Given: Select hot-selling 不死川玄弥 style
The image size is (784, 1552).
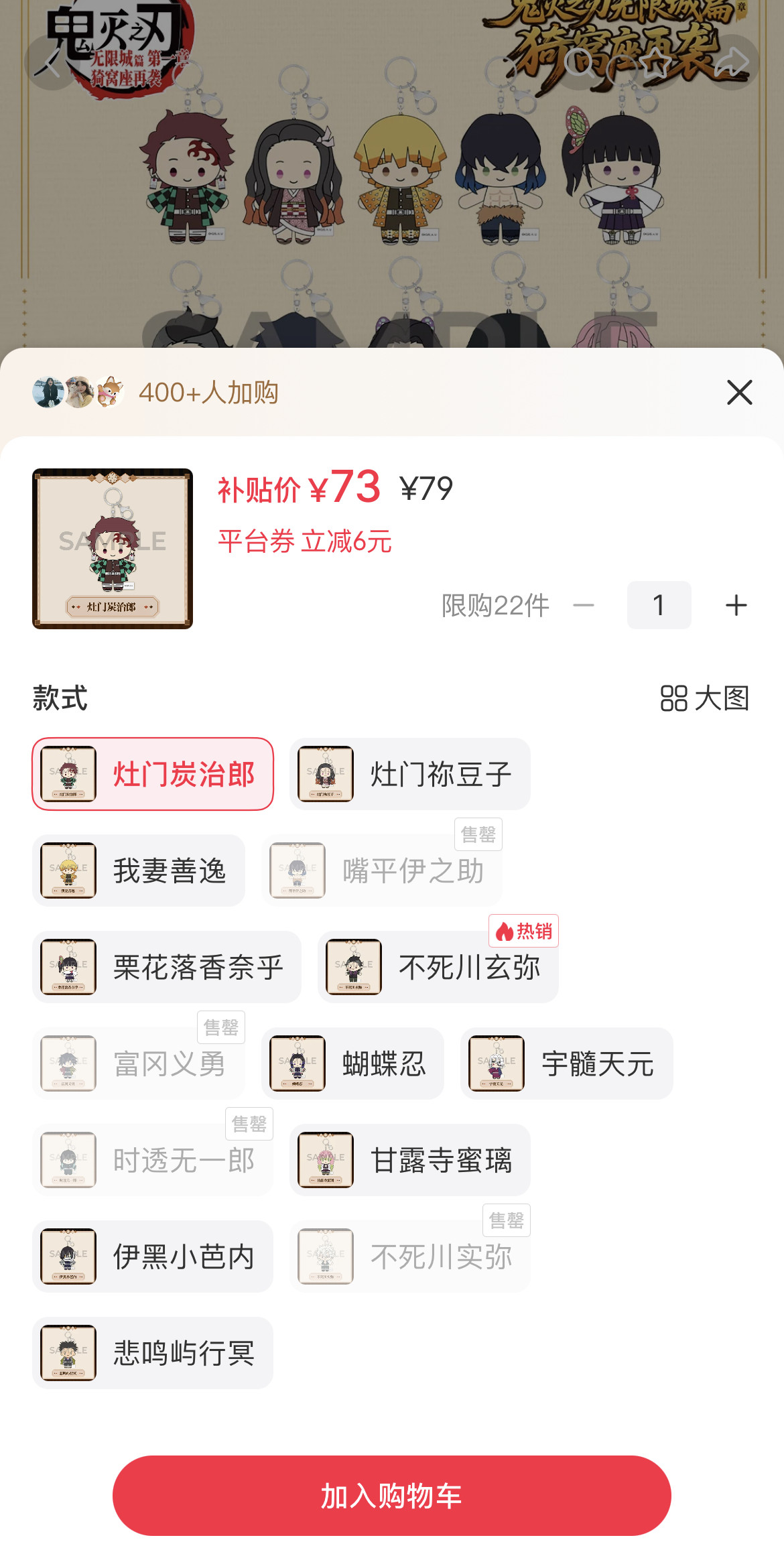Looking at the screenshot, I should (438, 967).
